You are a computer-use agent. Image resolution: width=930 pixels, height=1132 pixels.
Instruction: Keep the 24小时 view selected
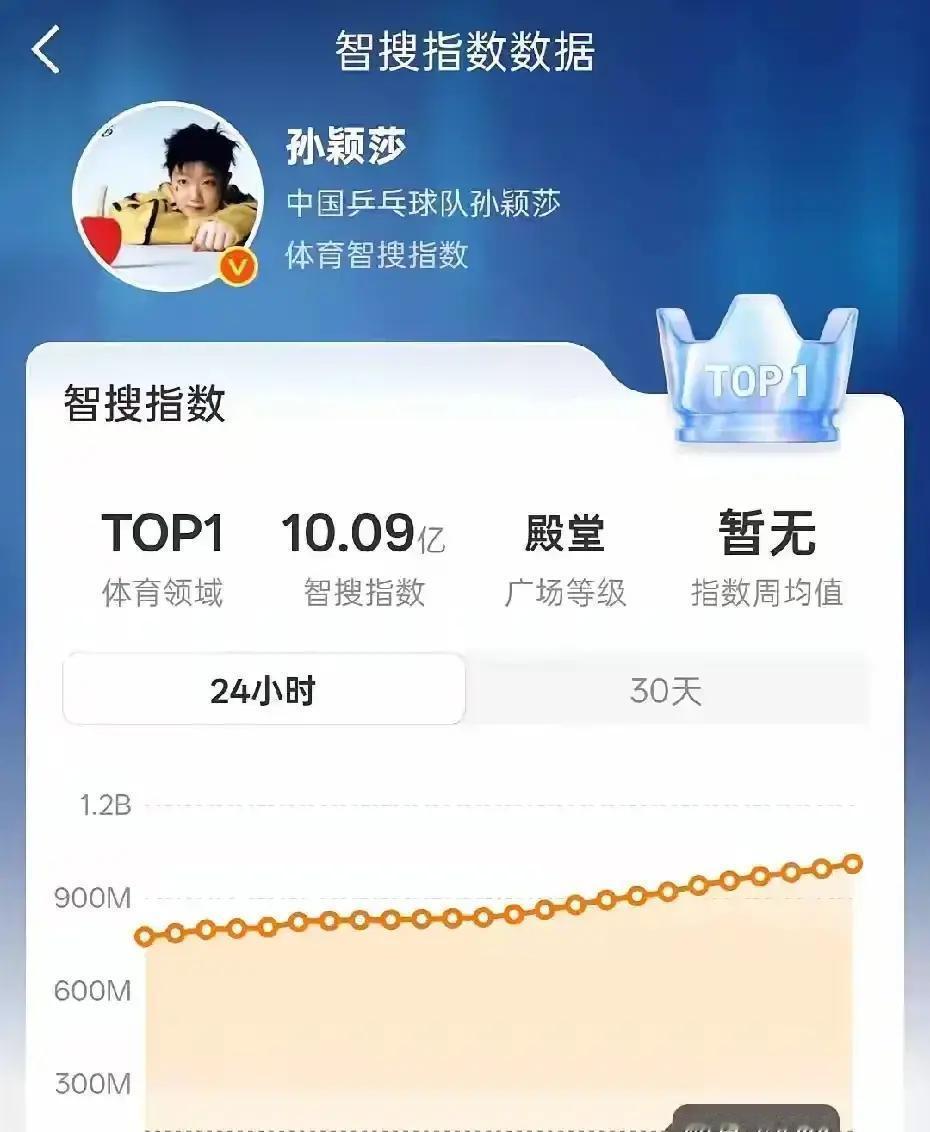click(264, 690)
